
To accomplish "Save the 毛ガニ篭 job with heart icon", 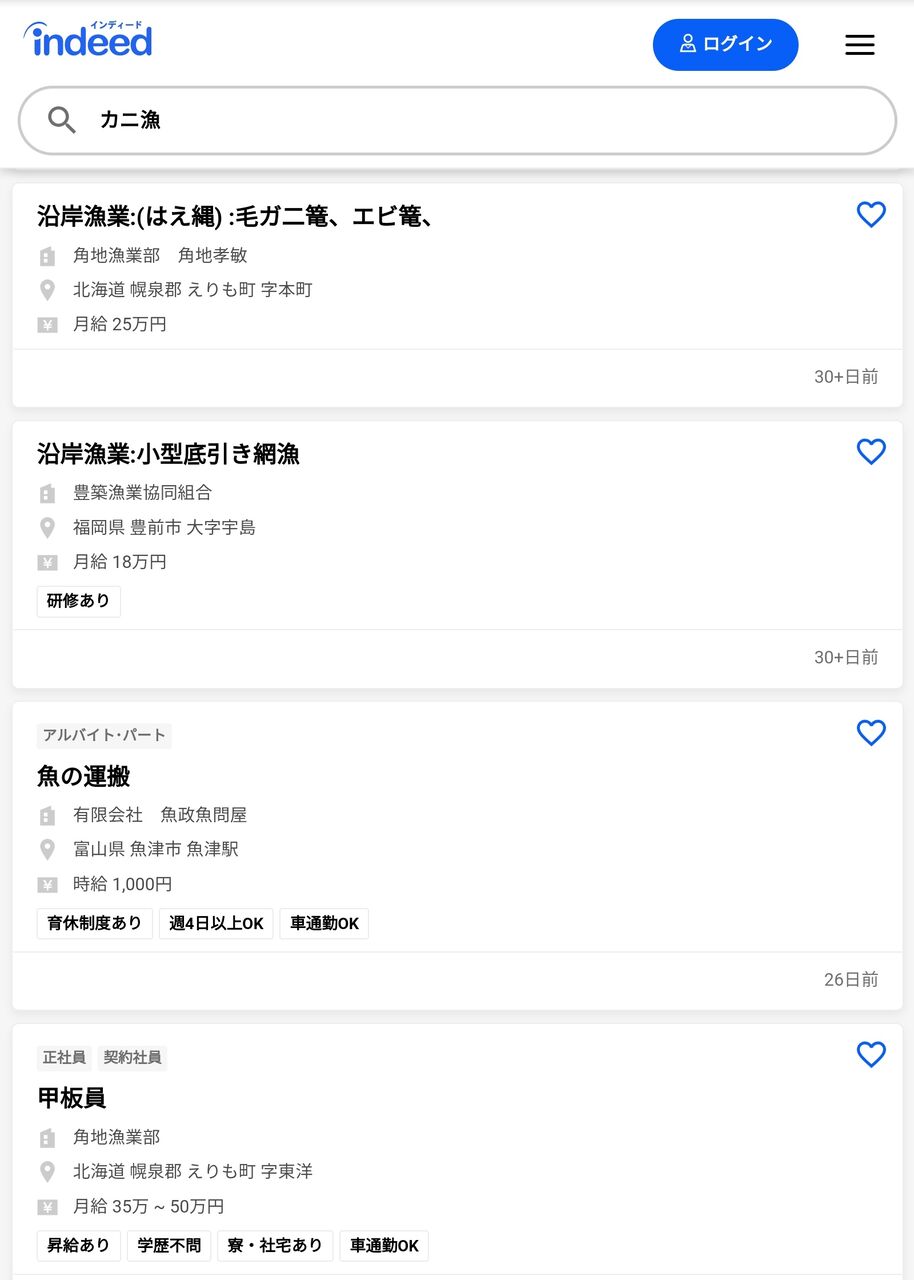I will tap(871, 215).
